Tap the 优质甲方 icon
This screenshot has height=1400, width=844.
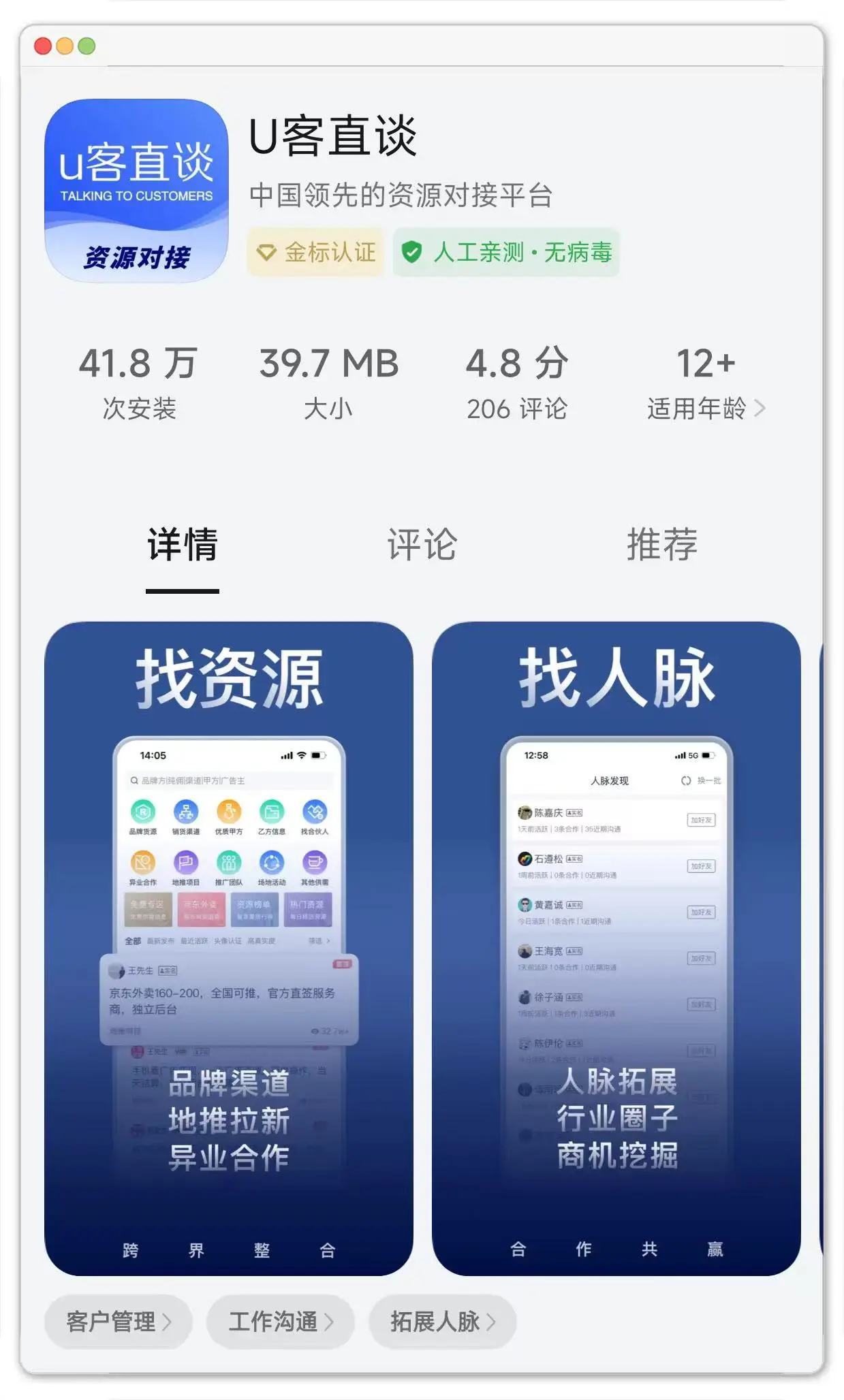pos(230,810)
